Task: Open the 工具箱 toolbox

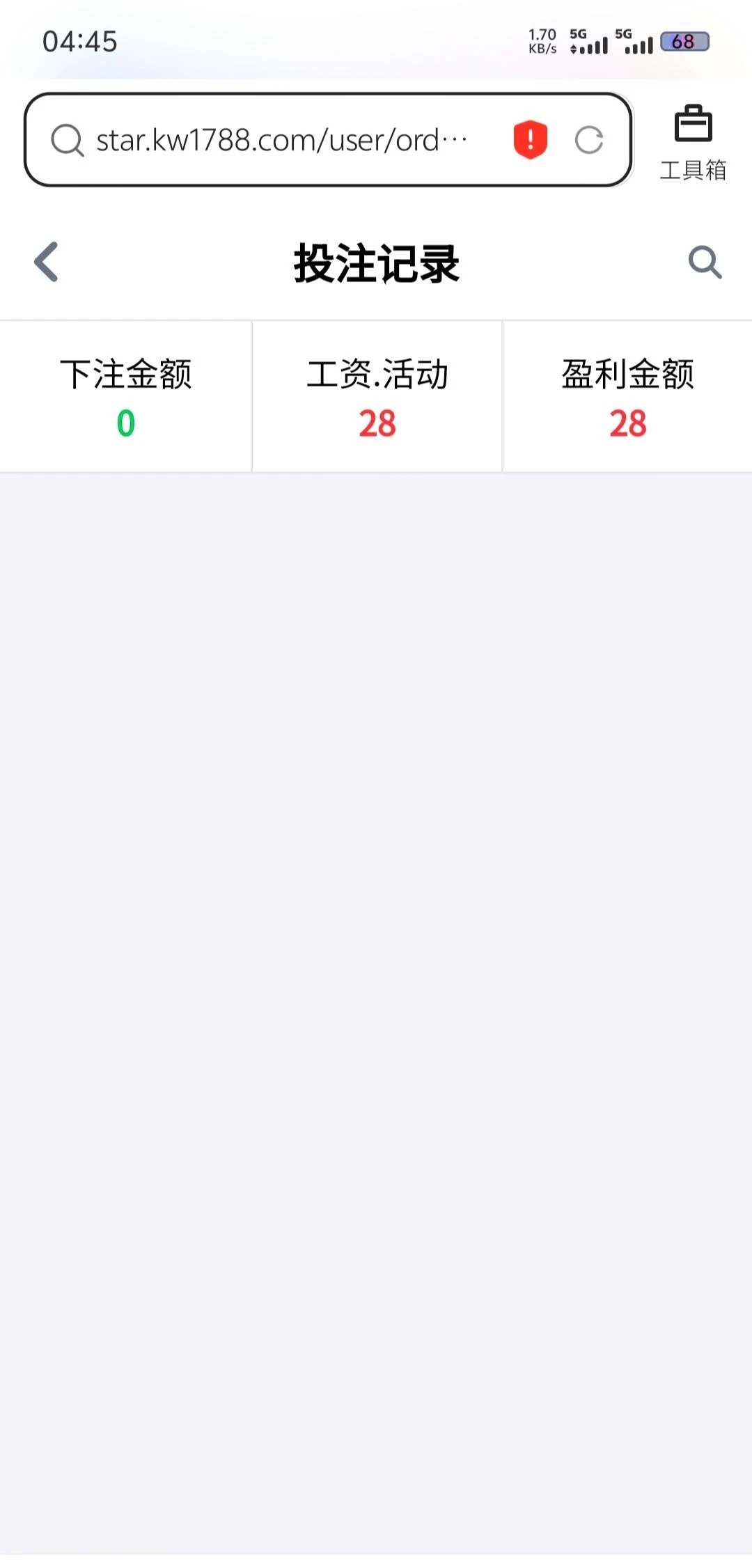Action: 693,142
